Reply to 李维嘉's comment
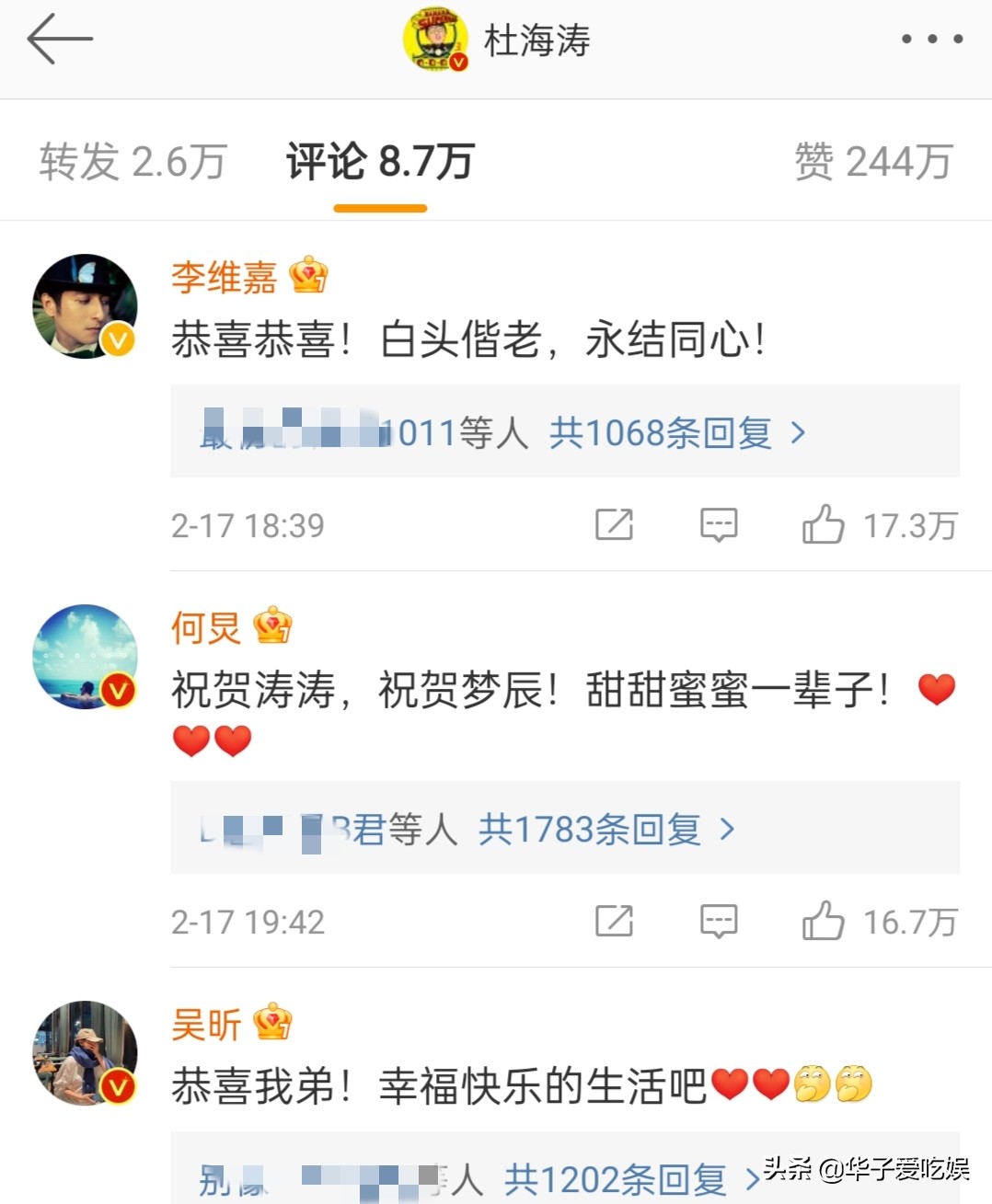The width and height of the screenshot is (992, 1204). [719, 524]
